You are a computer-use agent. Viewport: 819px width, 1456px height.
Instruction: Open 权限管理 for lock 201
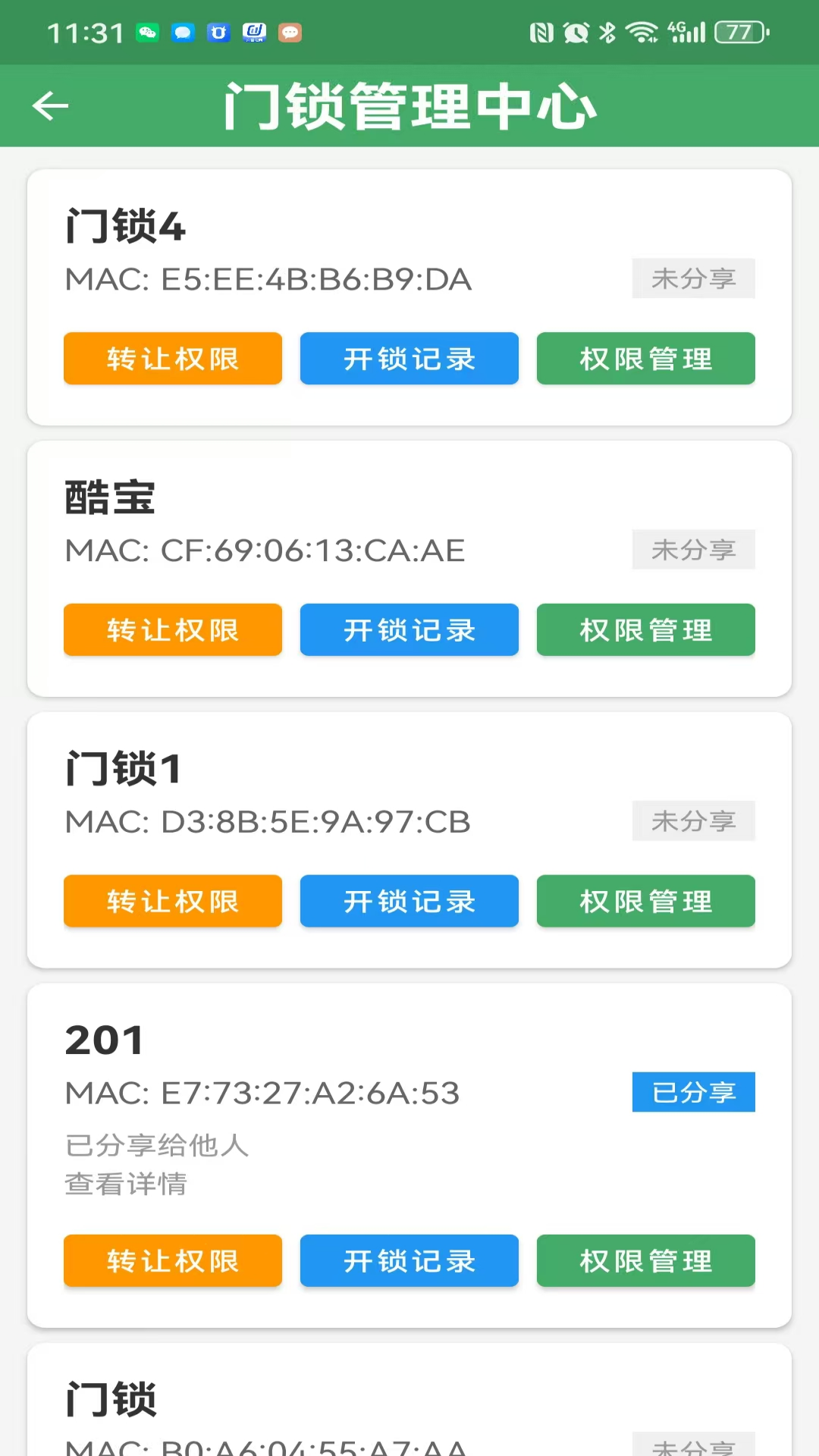(x=645, y=1261)
